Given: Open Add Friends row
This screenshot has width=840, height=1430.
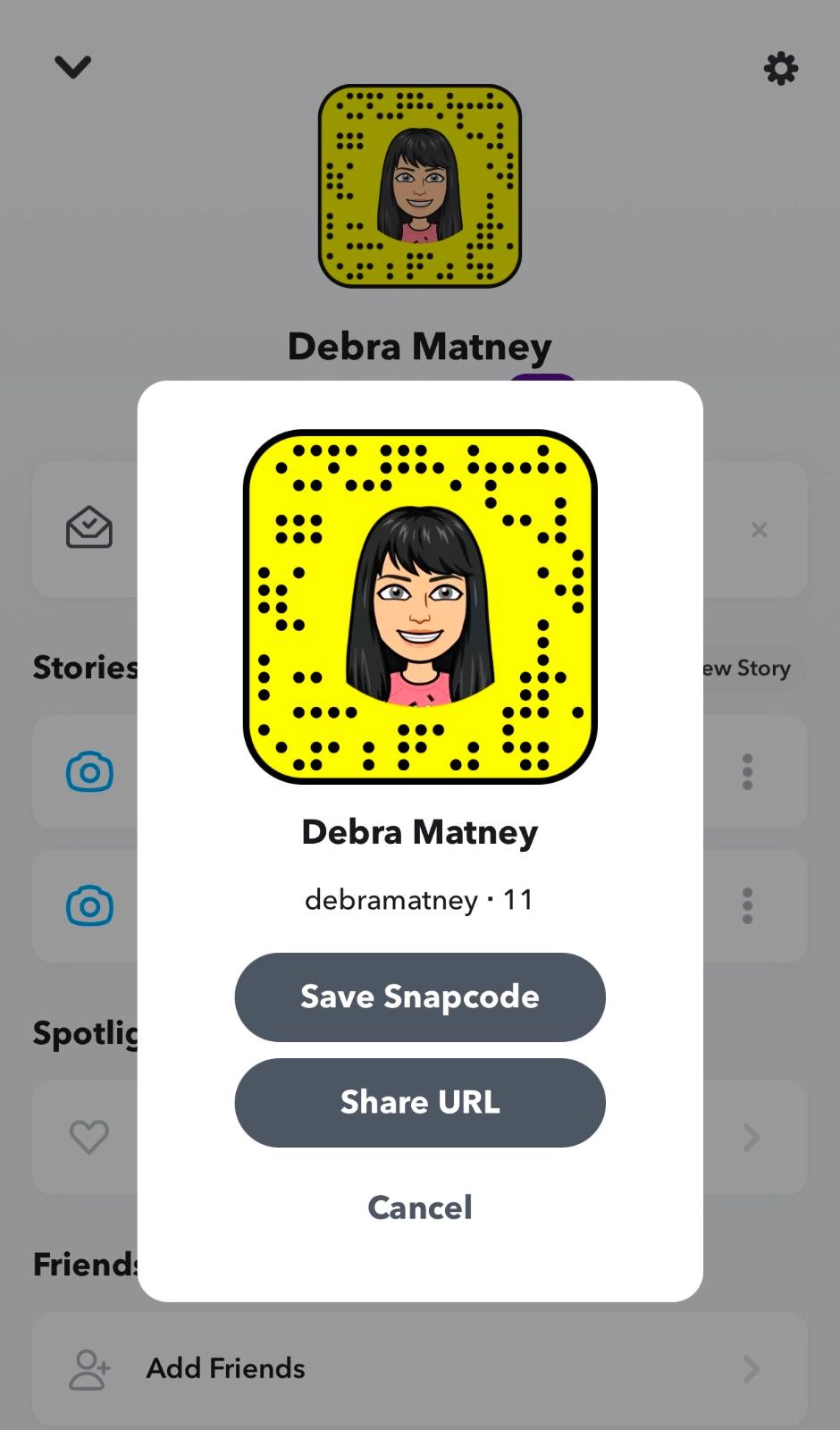Looking at the screenshot, I should tap(419, 1368).
